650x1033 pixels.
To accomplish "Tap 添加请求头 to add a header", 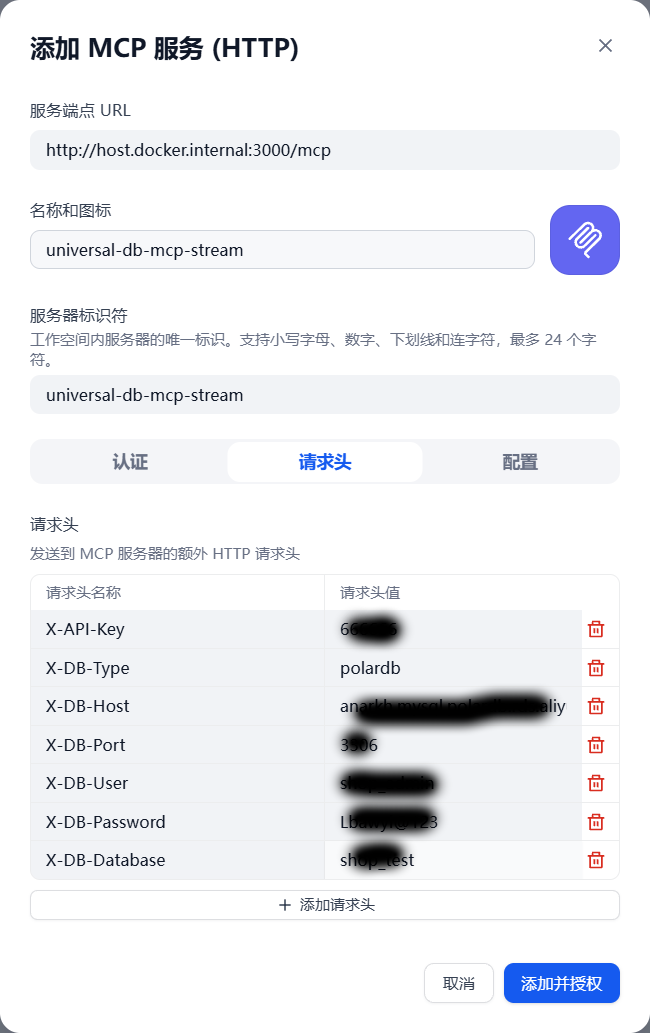I will tap(325, 905).
